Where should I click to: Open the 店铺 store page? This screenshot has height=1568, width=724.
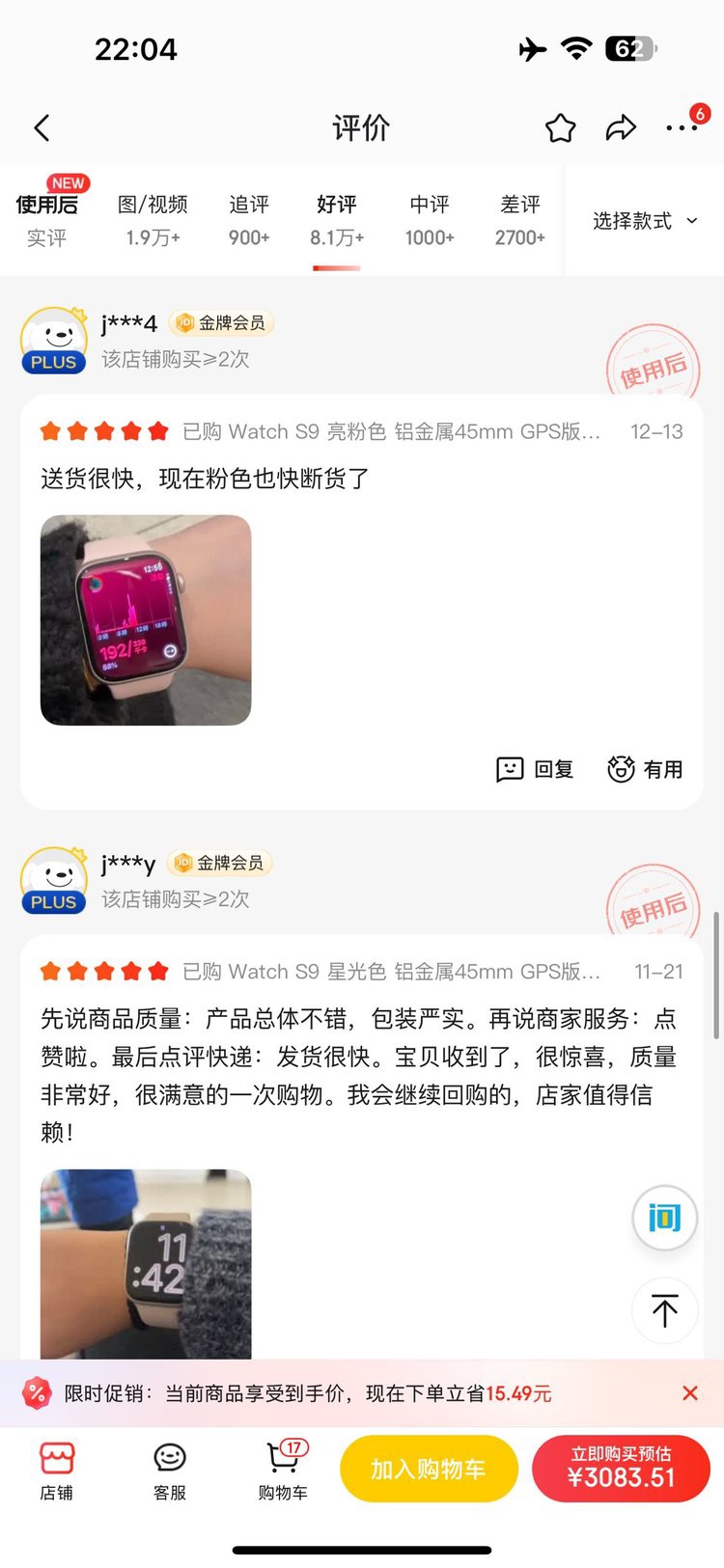(56, 1472)
